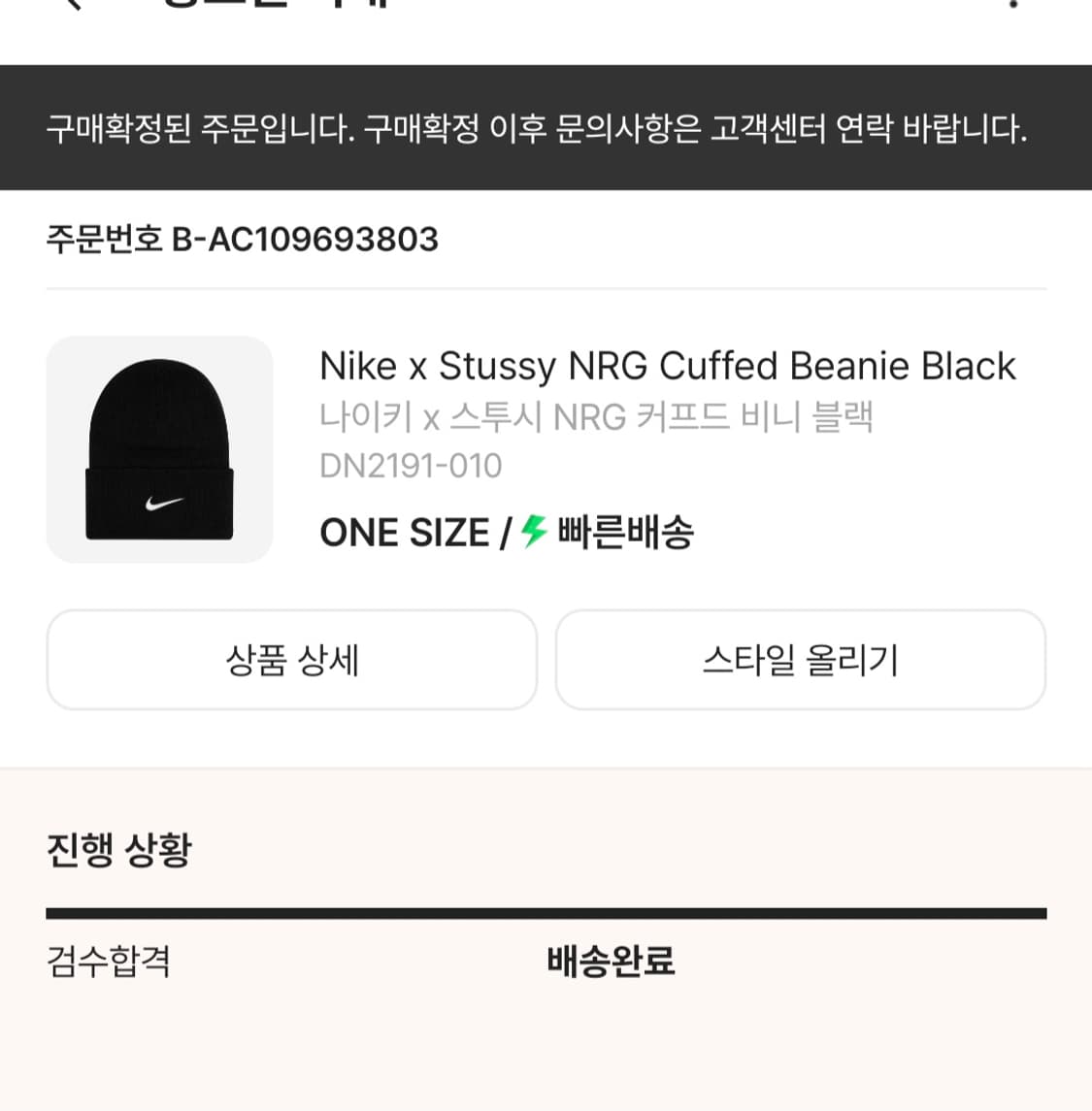Click the Nike Swoosh logo on the beanie image

coord(163,503)
